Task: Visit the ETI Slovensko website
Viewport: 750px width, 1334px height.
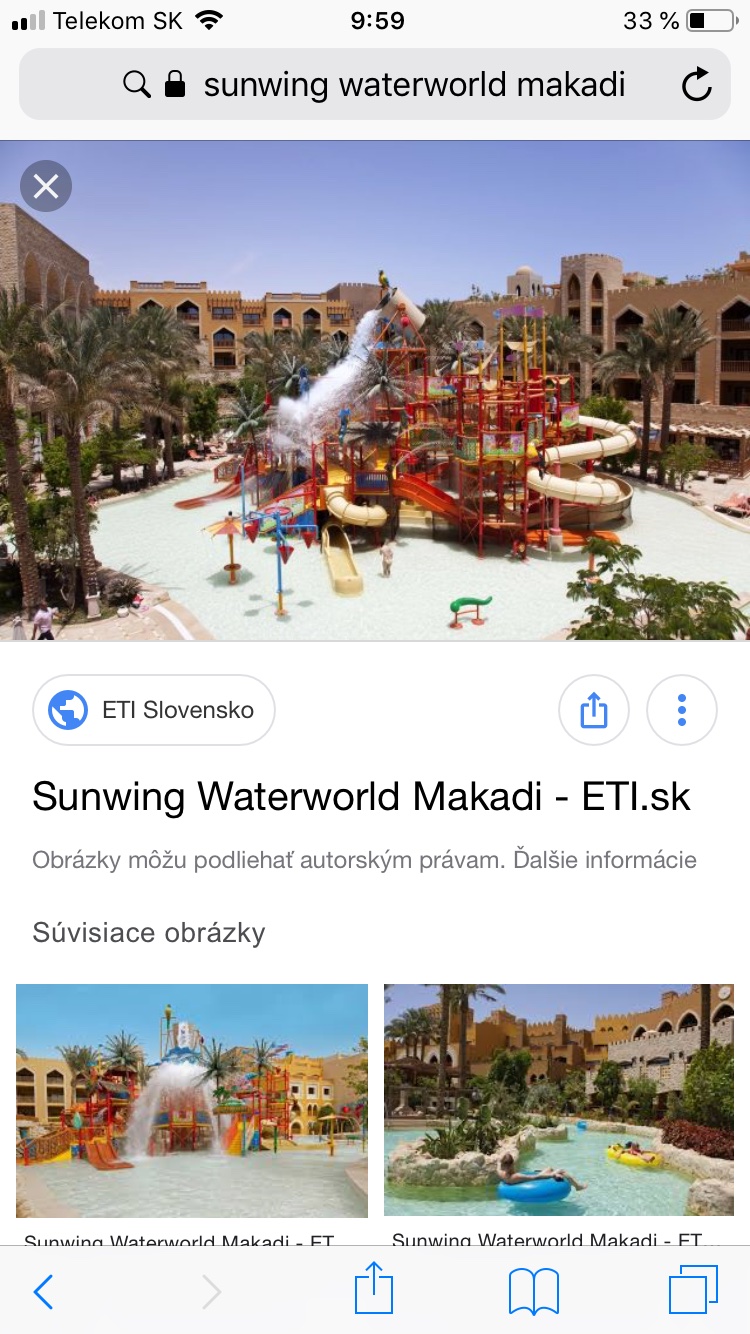Action: (154, 710)
